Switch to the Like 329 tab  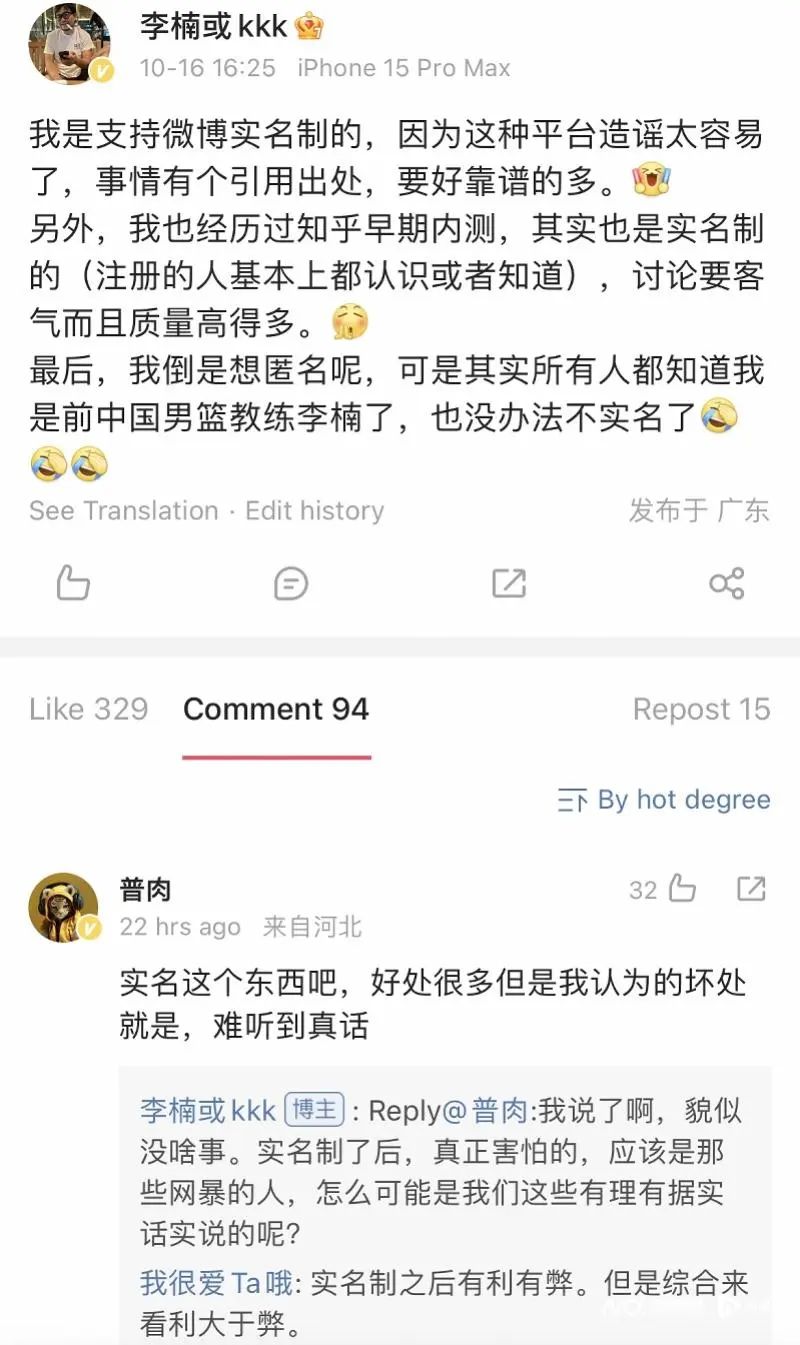(x=88, y=709)
